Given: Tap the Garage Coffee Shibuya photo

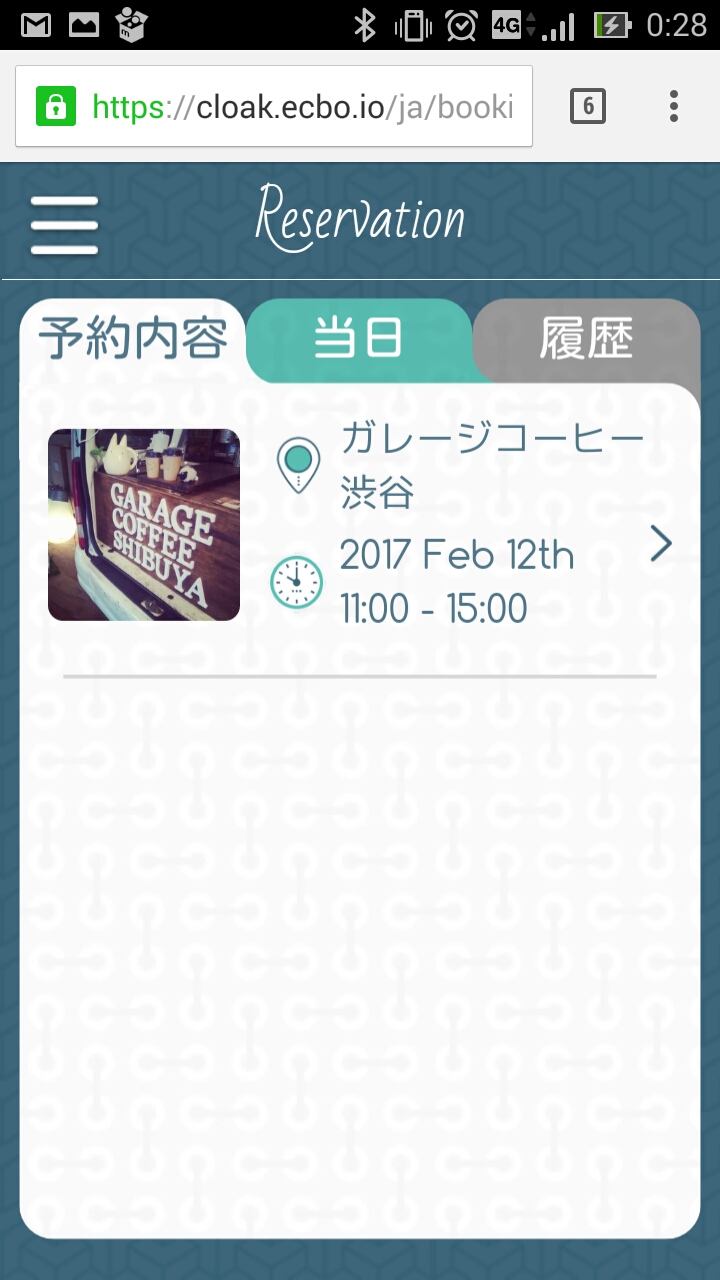Looking at the screenshot, I should point(144,525).
